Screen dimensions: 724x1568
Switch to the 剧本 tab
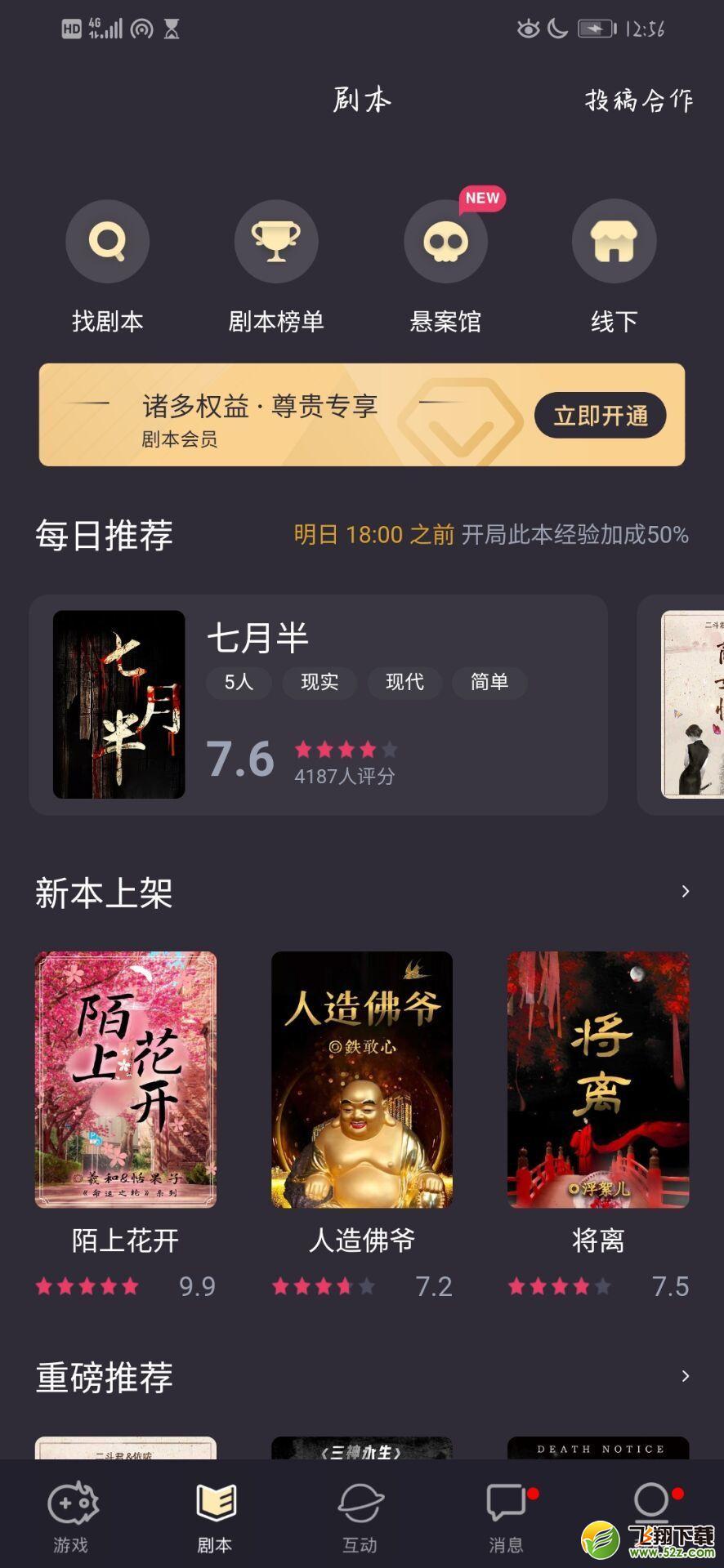pos(216,1517)
